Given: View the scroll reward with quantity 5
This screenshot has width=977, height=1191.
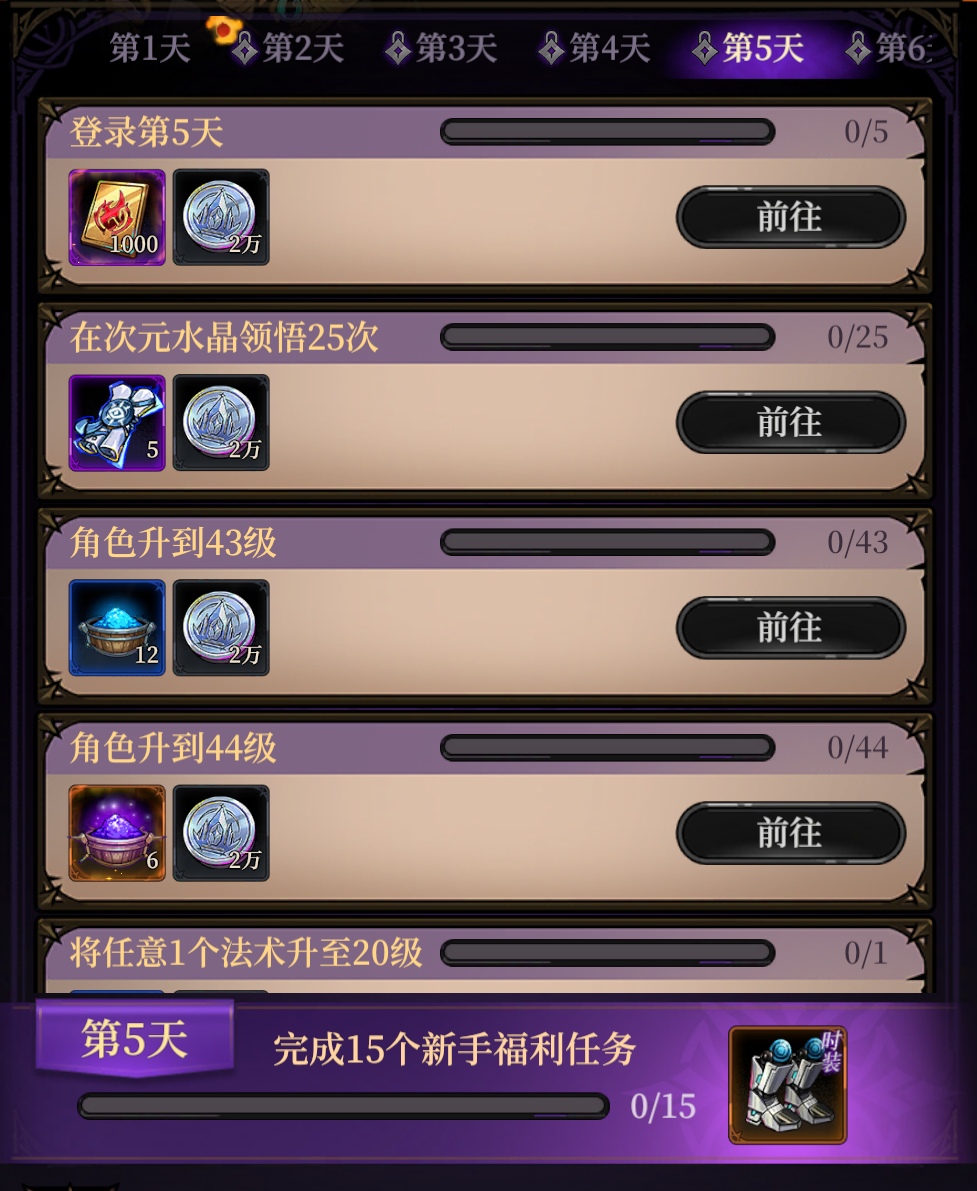Looking at the screenshot, I should tap(117, 422).
